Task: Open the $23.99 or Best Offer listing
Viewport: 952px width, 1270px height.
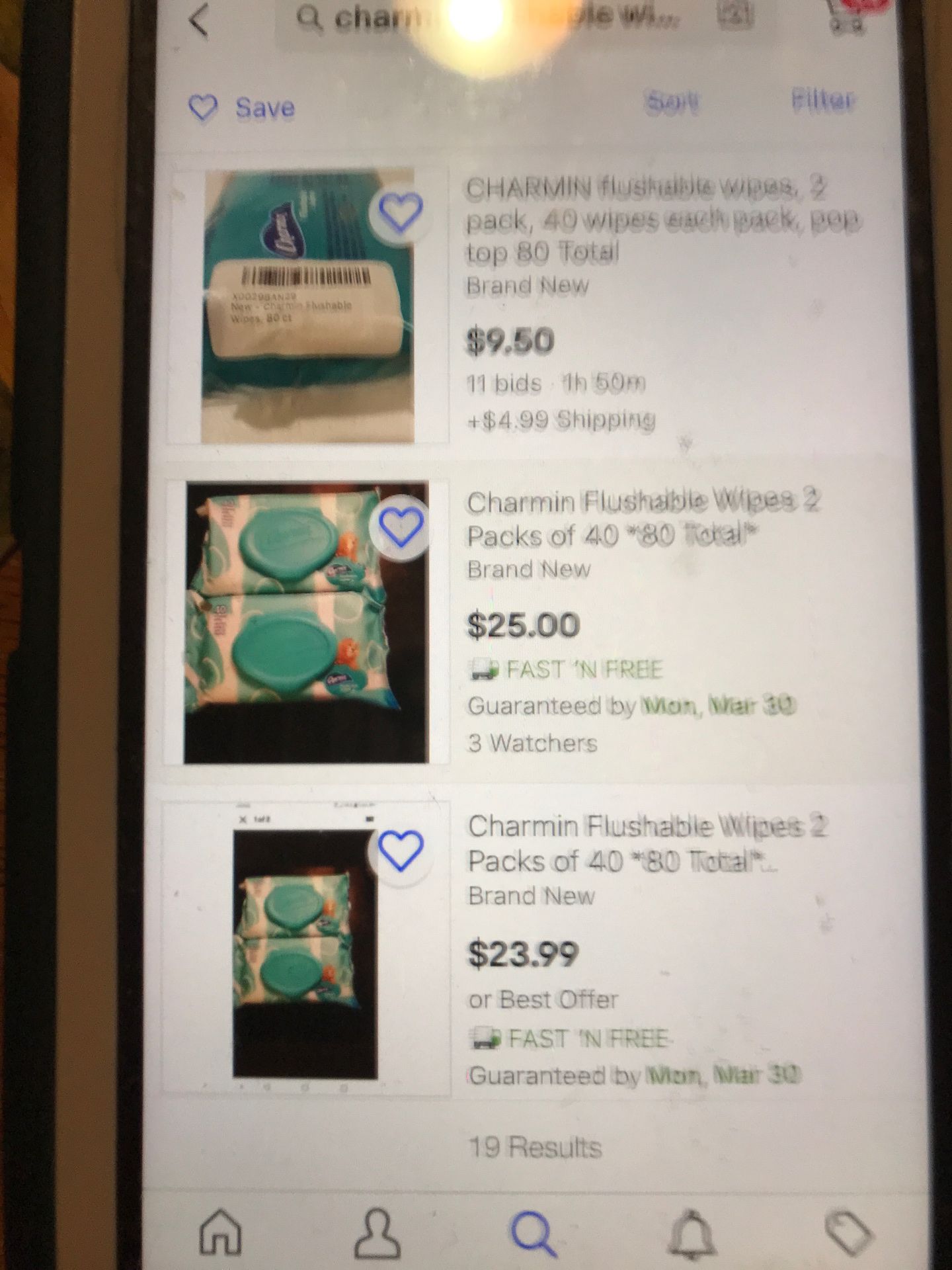Action: [x=645, y=843]
